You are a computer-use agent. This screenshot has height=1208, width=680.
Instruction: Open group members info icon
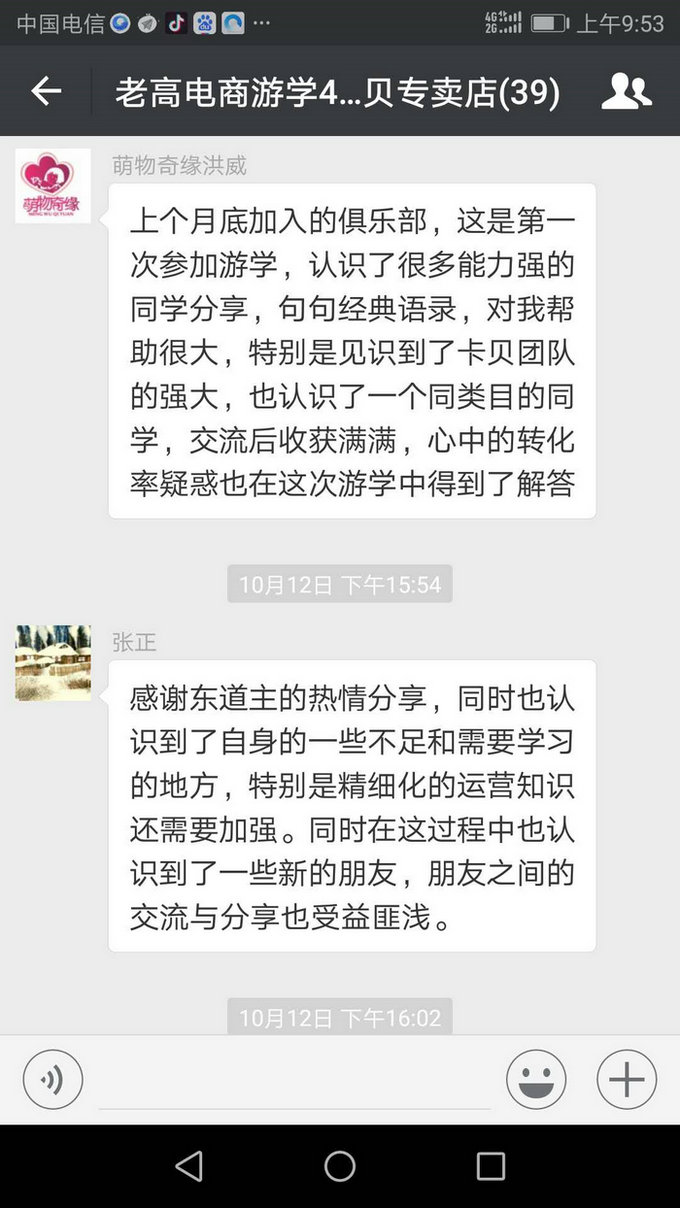pyautogui.click(x=626, y=92)
